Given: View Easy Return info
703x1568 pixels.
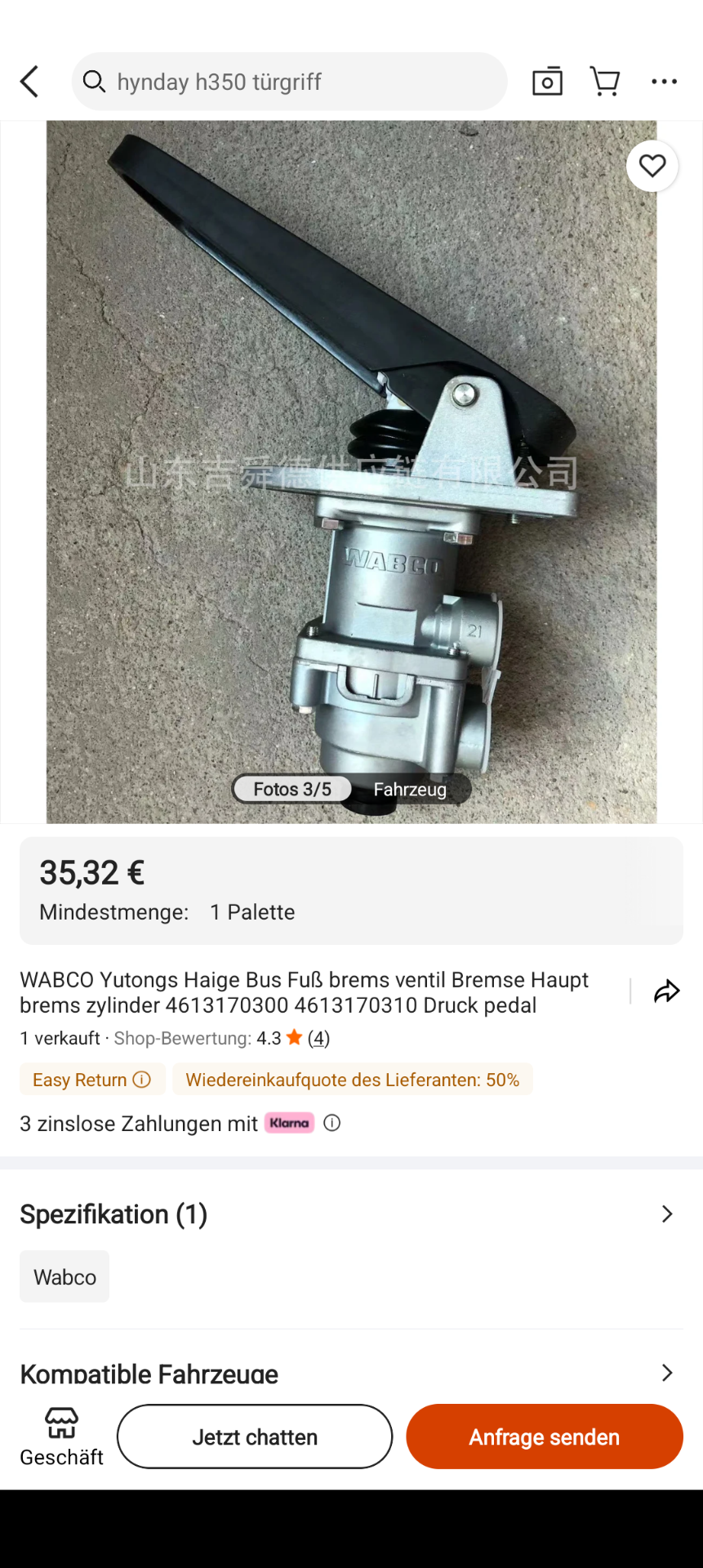Looking at the screenshot, I should tap(141, 1080).
